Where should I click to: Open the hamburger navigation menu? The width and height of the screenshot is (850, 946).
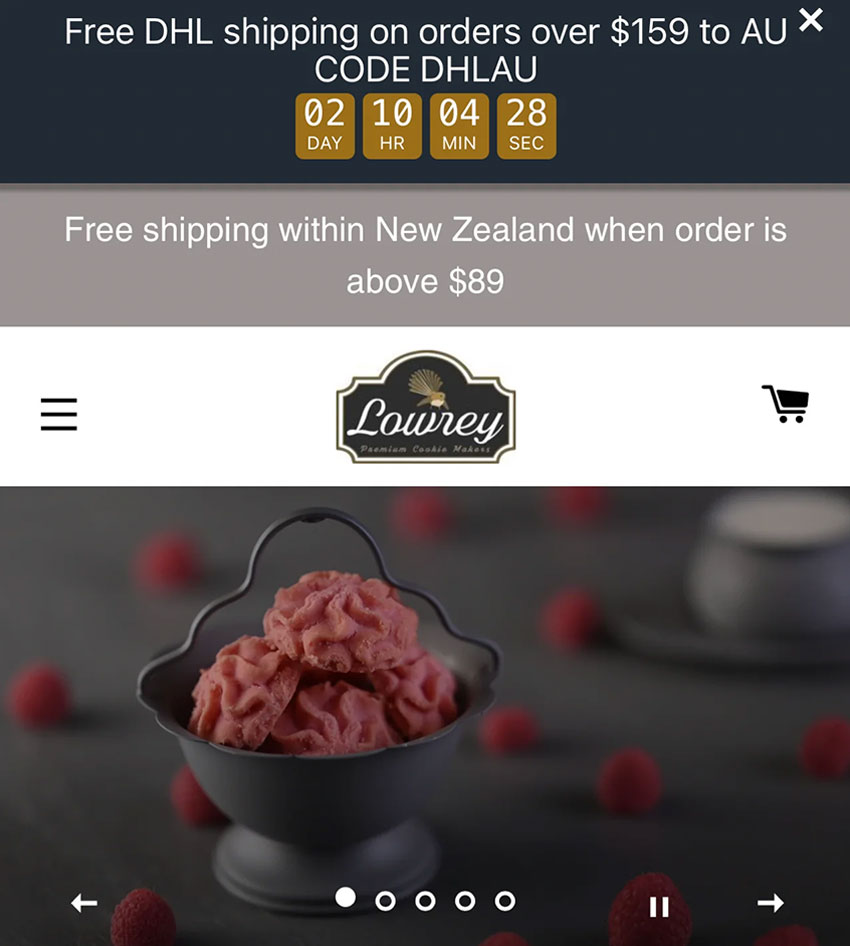pos(59,413)
